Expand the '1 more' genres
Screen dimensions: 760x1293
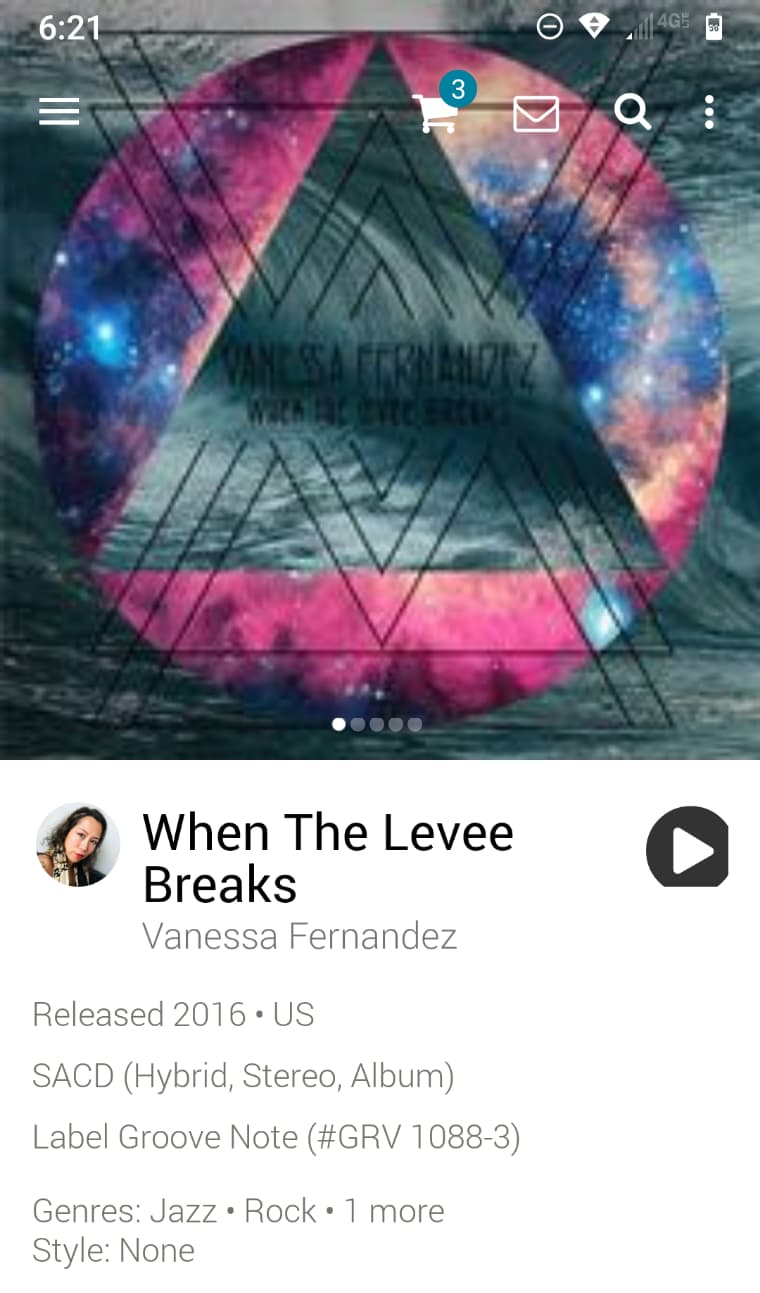coord(394,1211)
